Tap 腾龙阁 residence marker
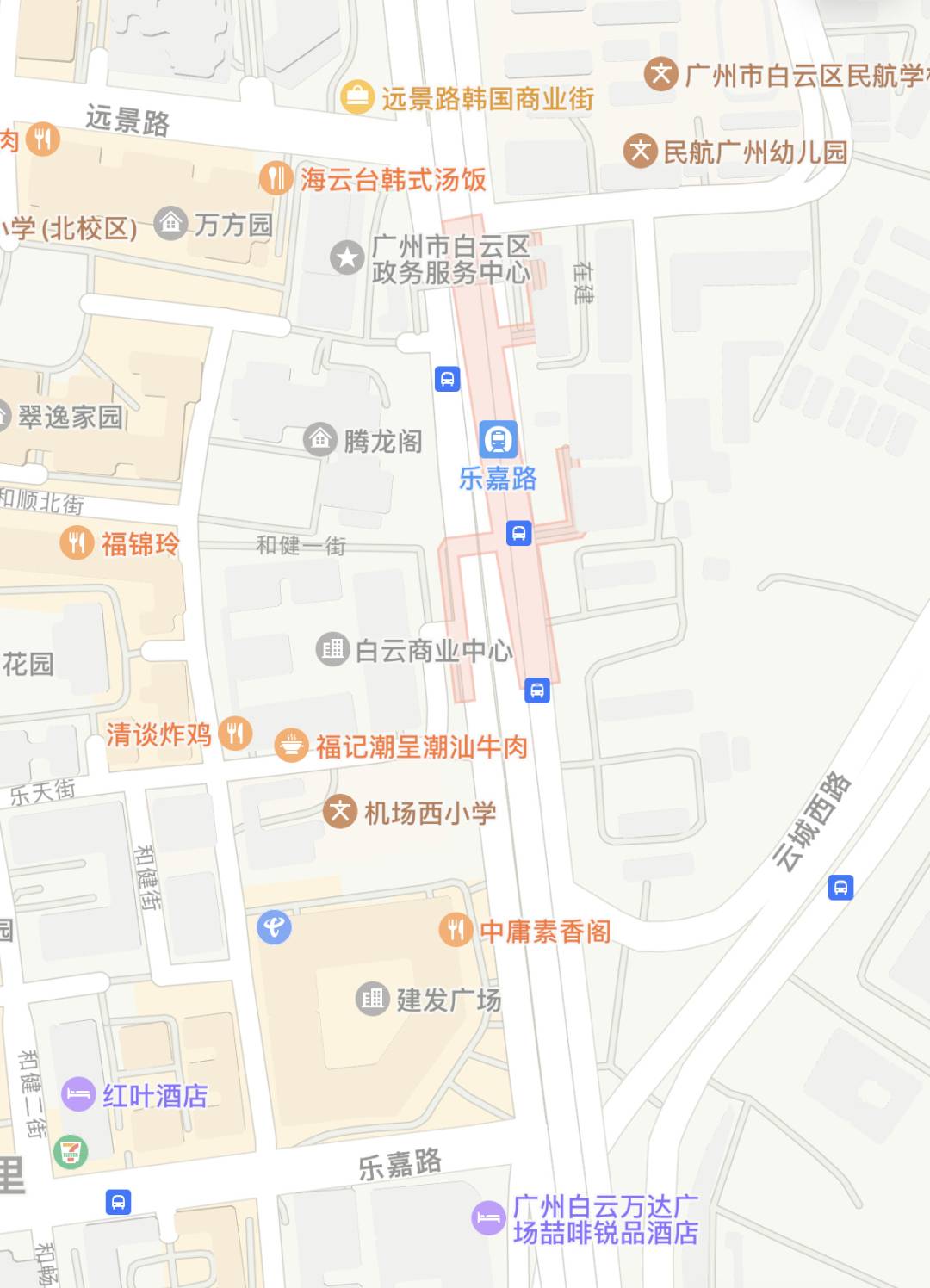Image resolution: width=930 pixels, height=1288 pixels. [x=319, y=440]
